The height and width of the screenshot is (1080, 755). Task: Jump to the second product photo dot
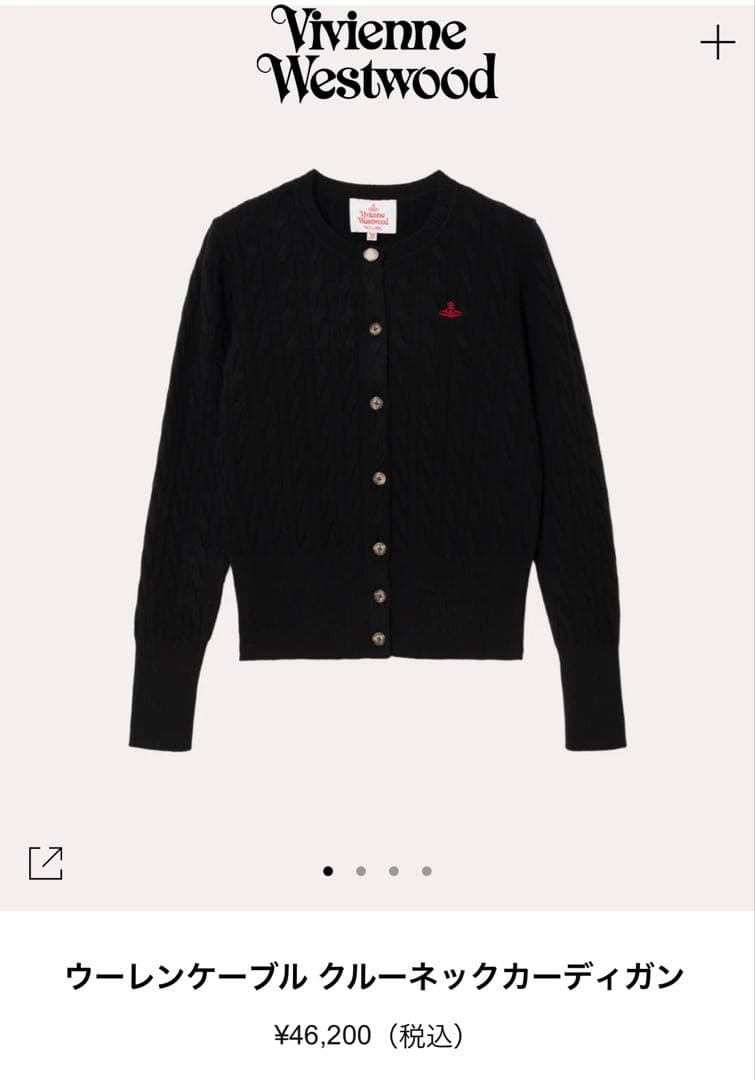tap(361, 871)
